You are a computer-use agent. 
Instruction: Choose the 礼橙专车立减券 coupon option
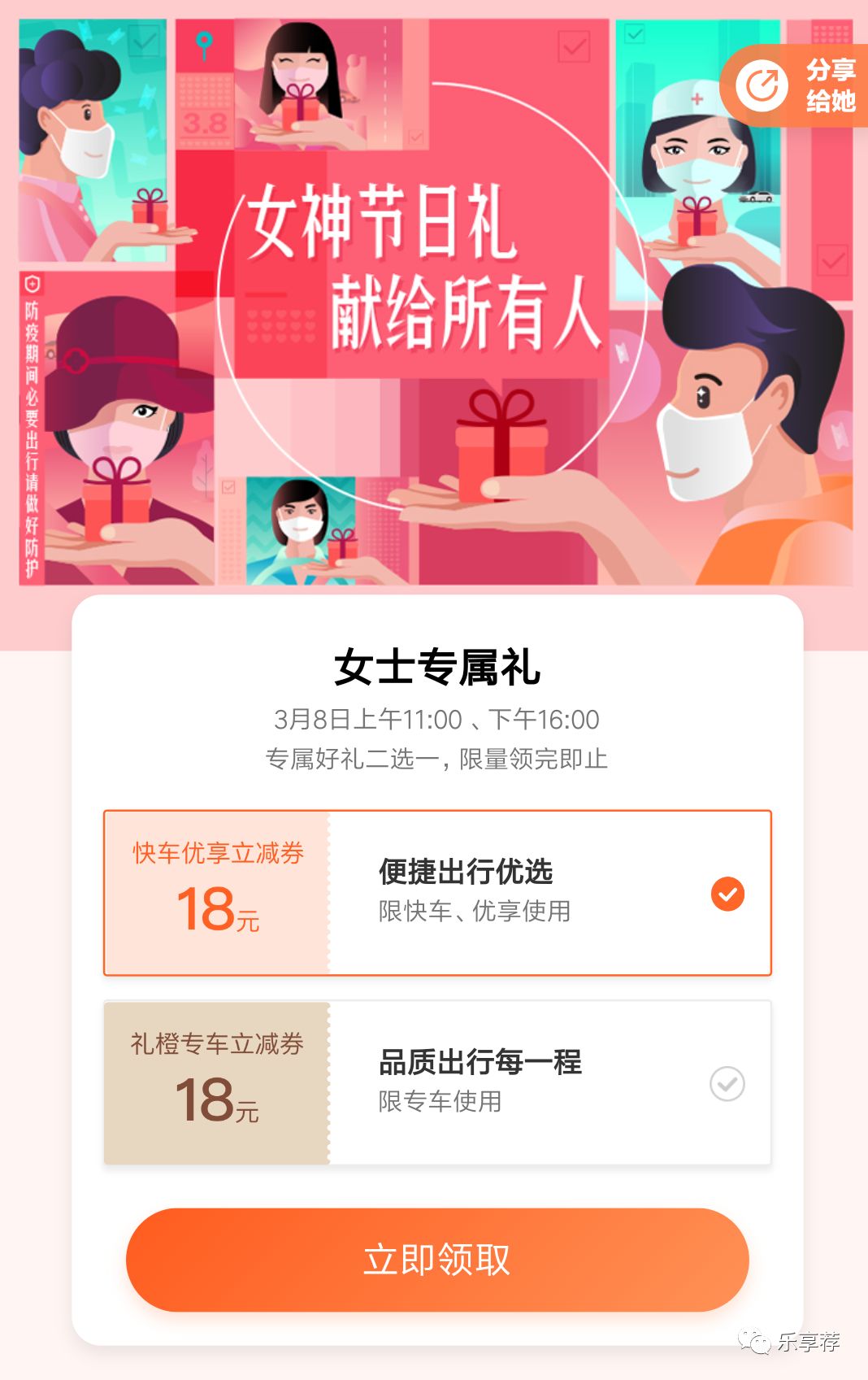pos(437,1083)
